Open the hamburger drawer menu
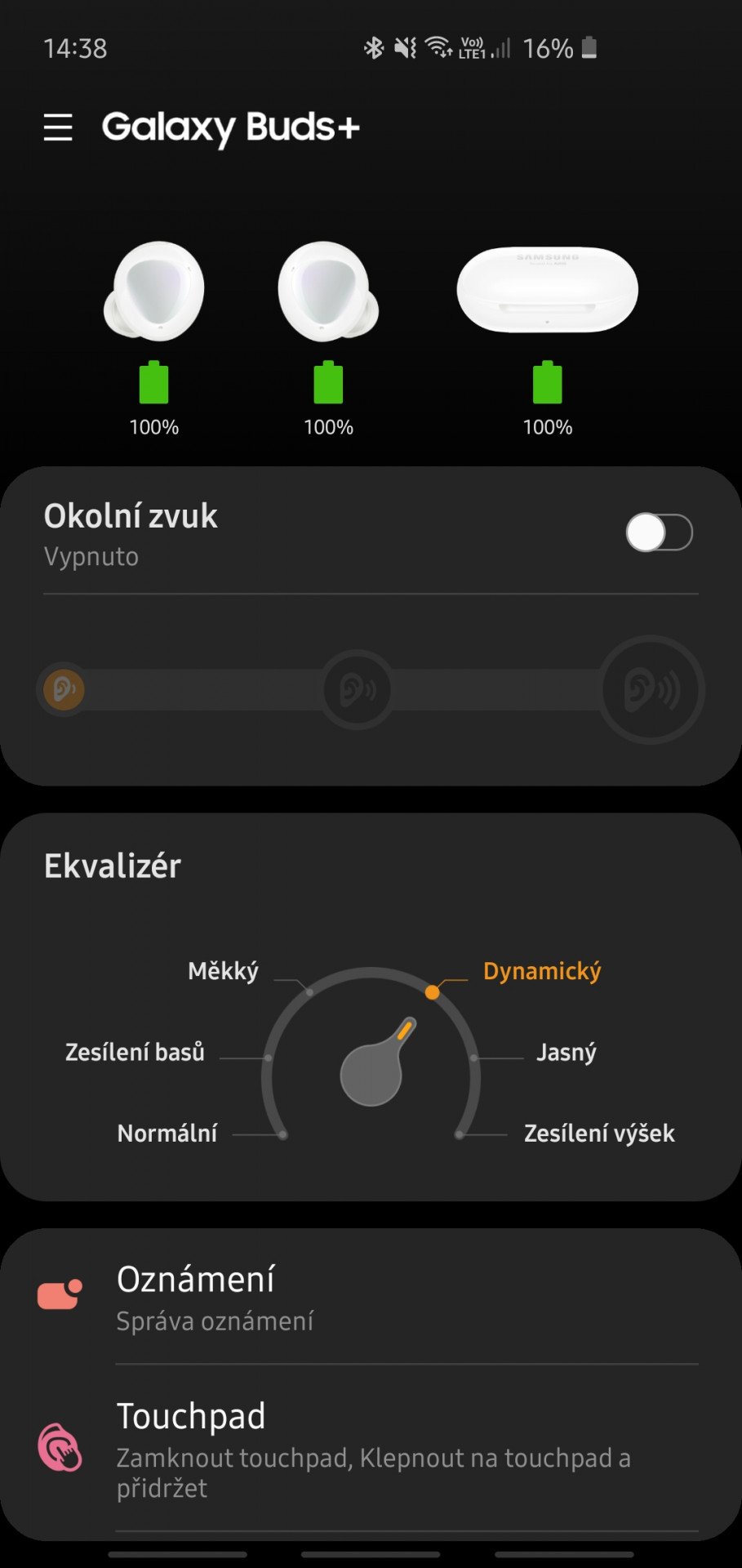 point(58,127)
